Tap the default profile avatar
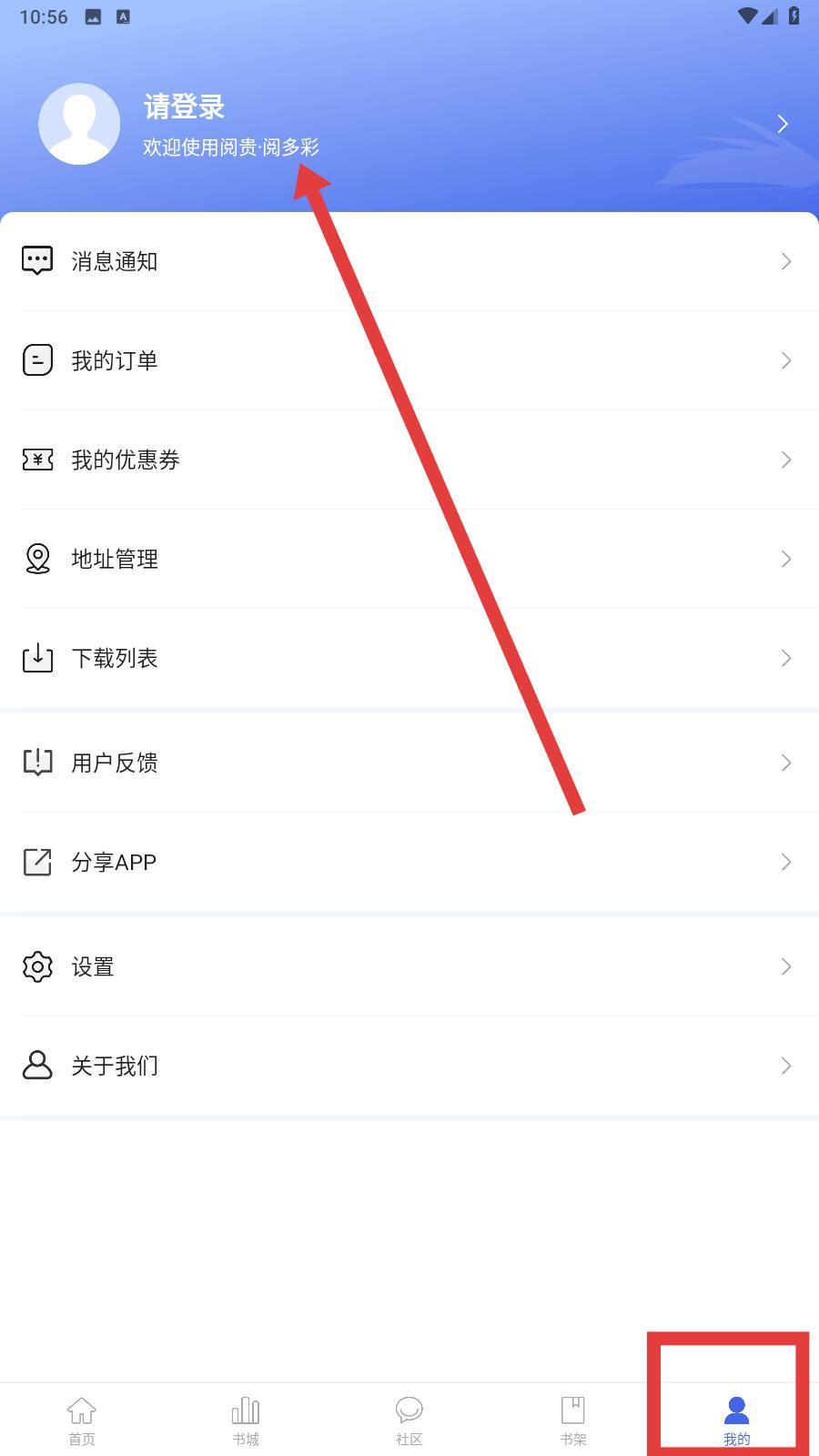 coord(79,124)
